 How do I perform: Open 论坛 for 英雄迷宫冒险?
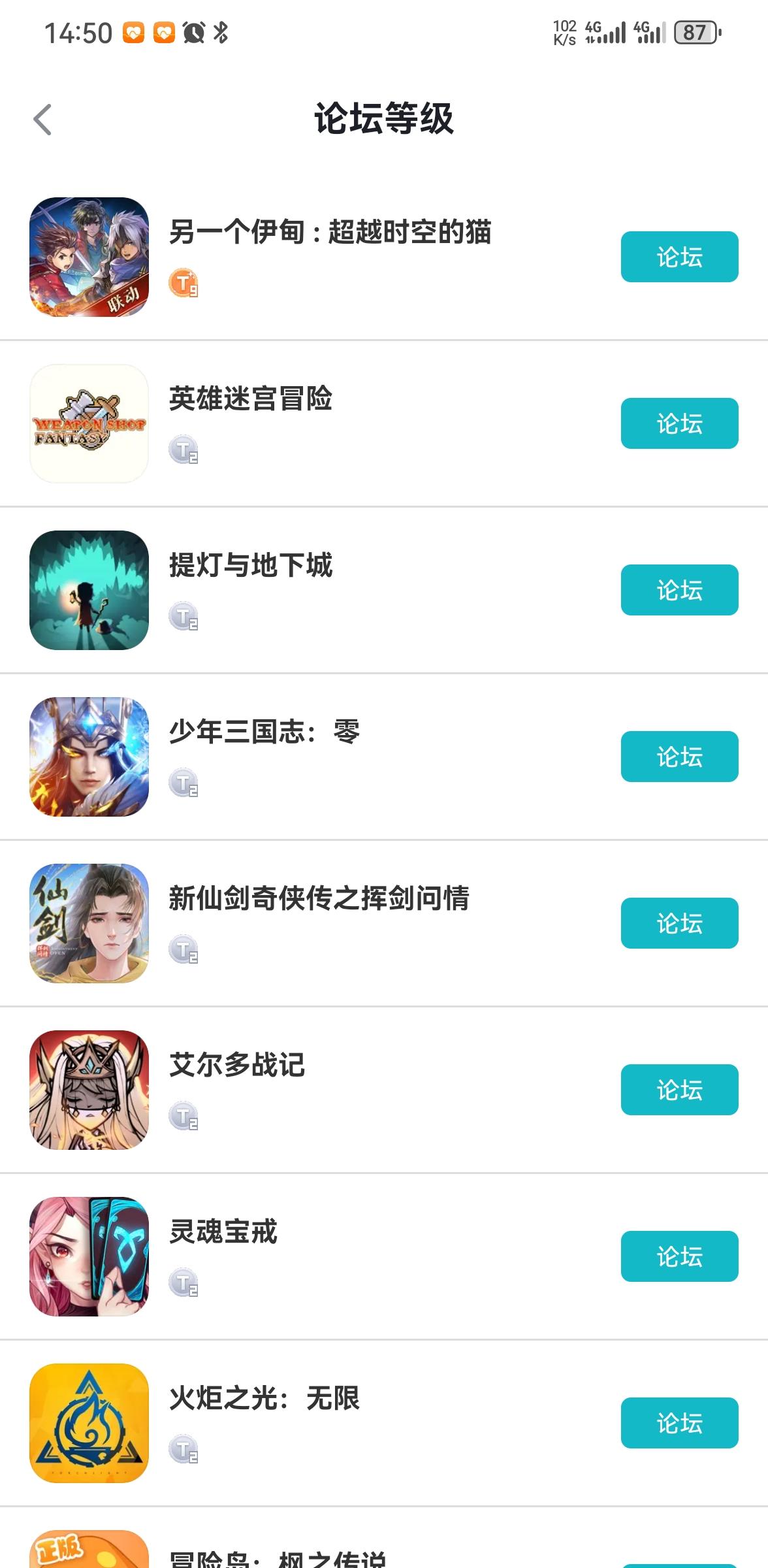pos(679,423)
